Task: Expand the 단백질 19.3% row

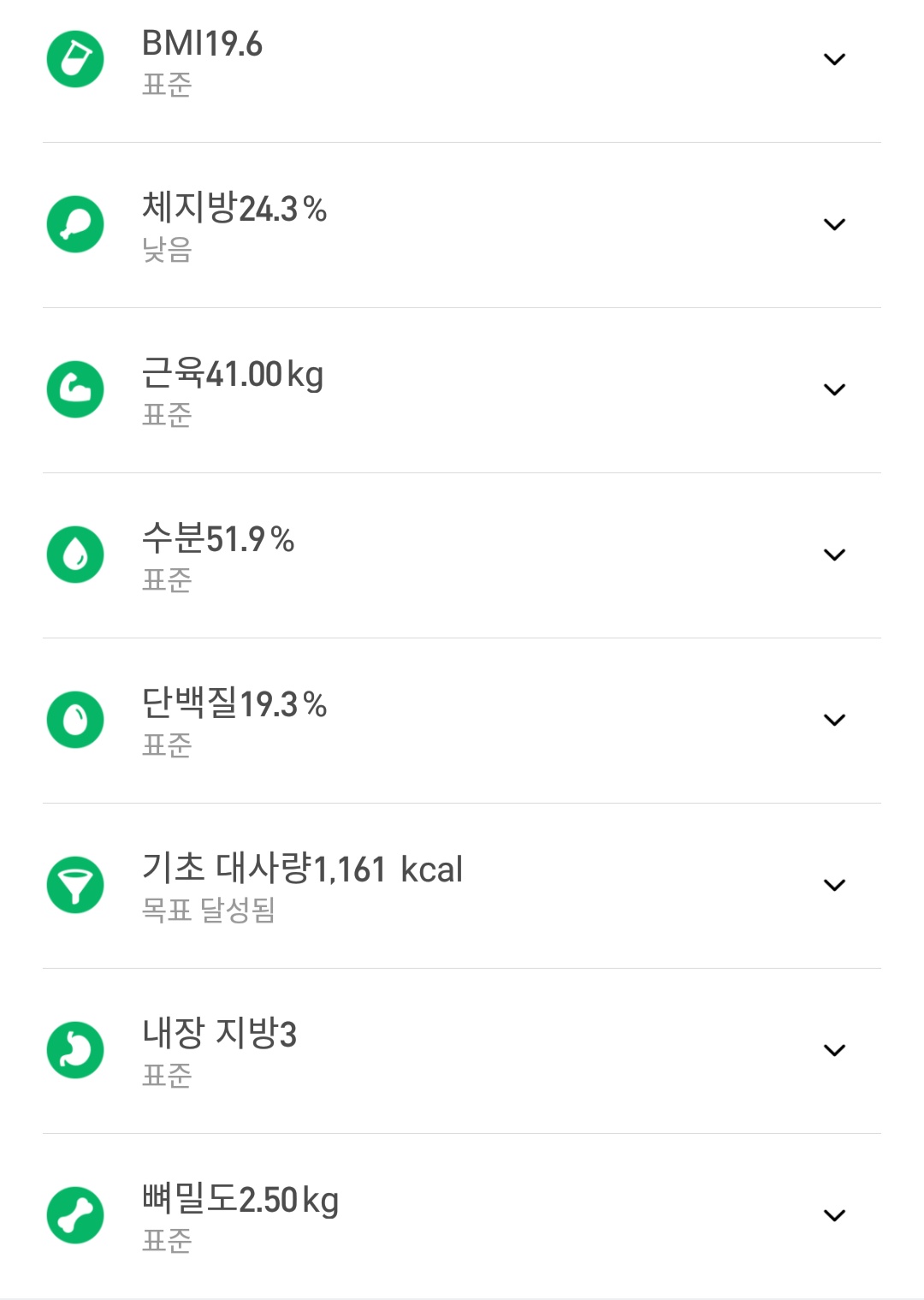Action: 834,721
